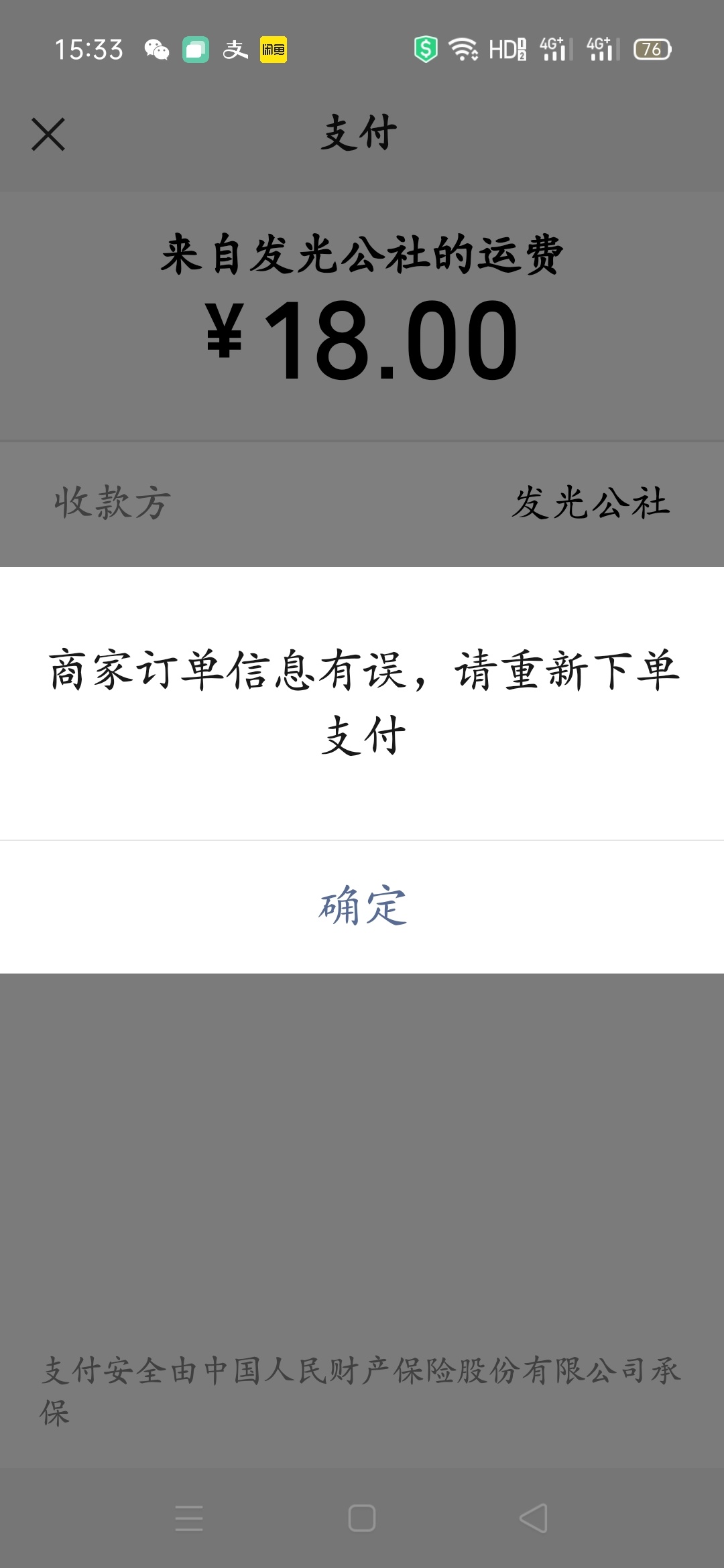Go to the home screen
724x1568 pixels.
pyautogui.click(x=362, y=1518)
